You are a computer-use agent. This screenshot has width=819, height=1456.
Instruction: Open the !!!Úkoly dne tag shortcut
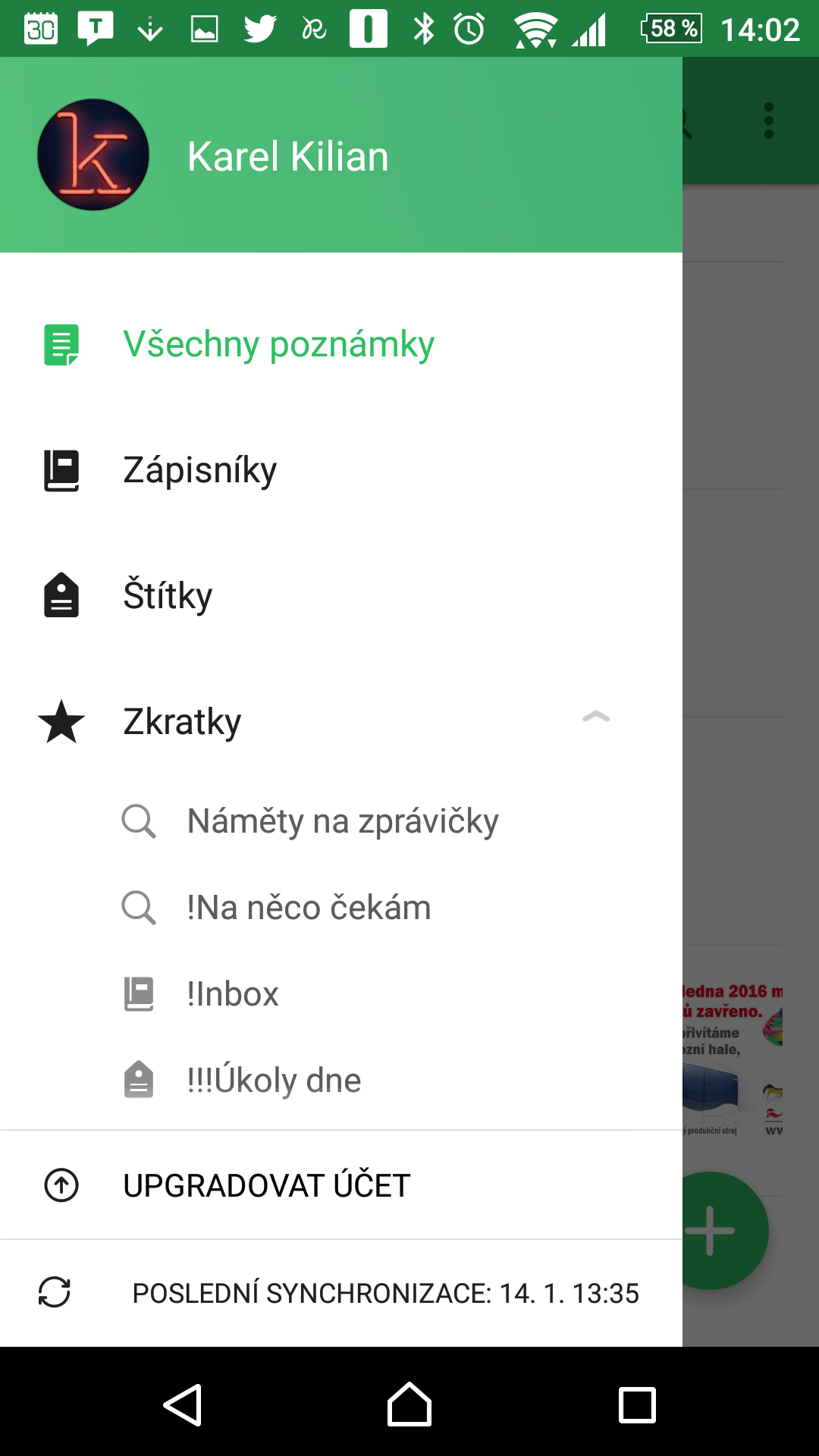(341, 1081)
